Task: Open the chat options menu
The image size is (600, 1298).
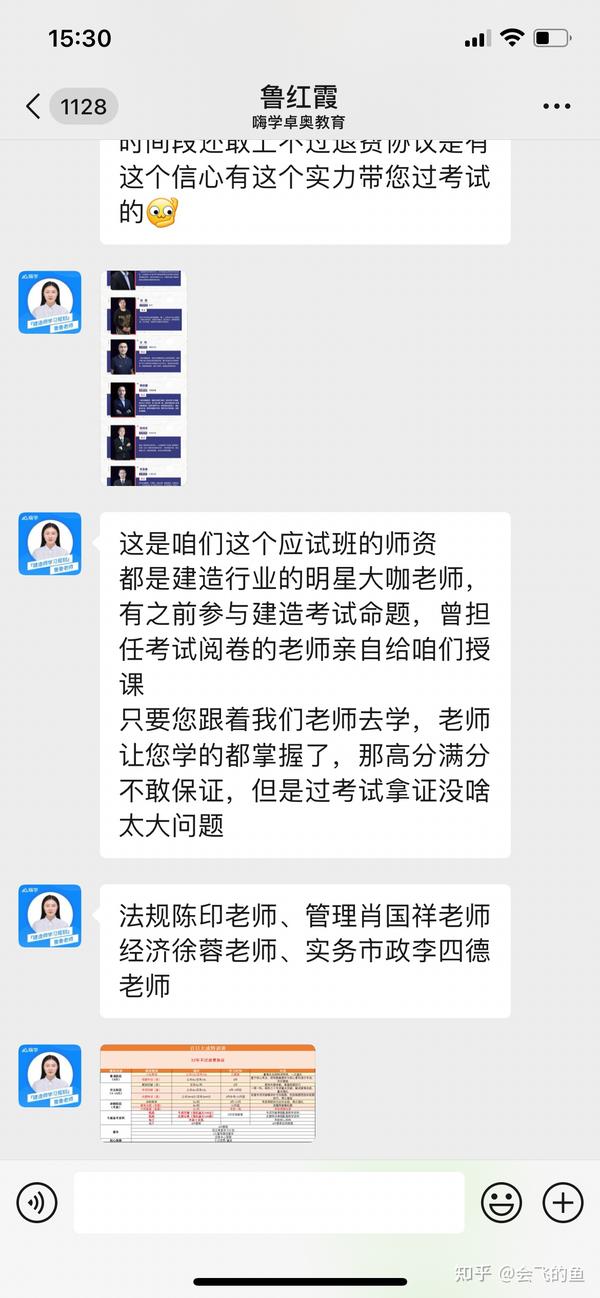Action: pos(556,106)
